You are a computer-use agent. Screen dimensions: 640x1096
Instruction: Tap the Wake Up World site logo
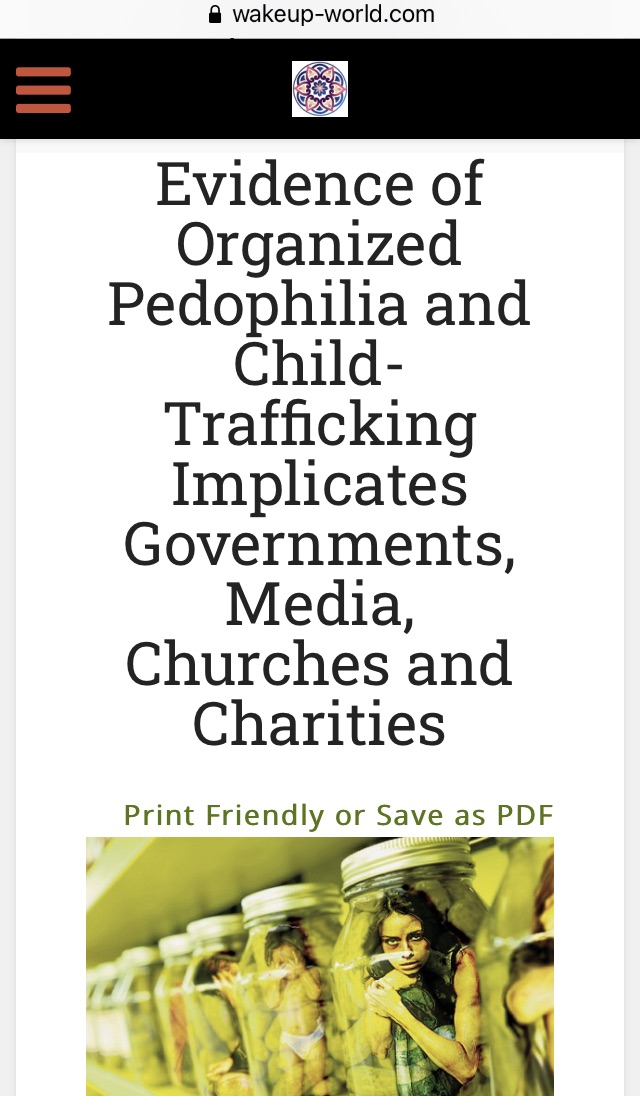(x=320, y=89)
